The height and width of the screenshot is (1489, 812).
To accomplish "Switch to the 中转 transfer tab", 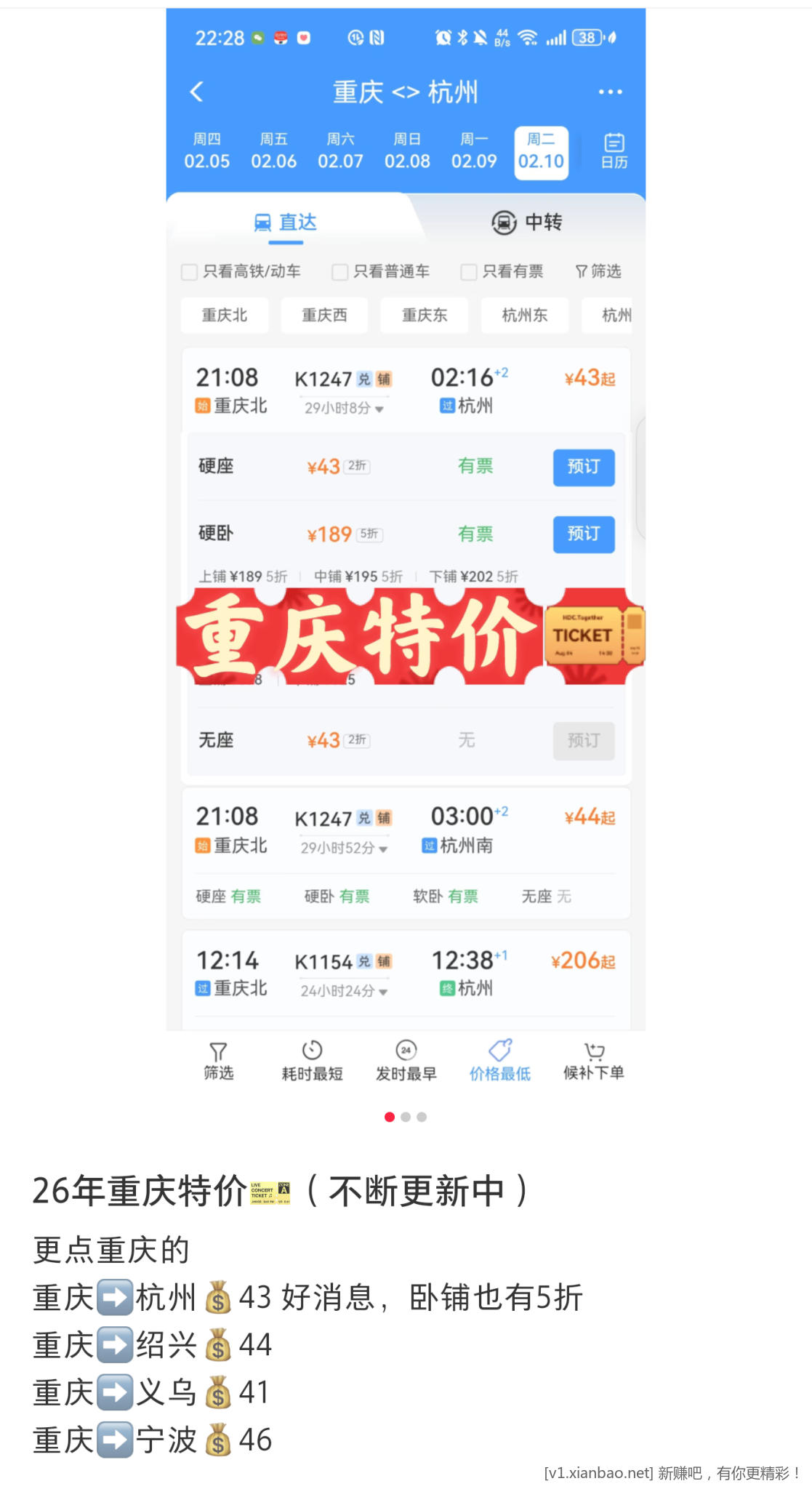I will [x=527, y=222].
